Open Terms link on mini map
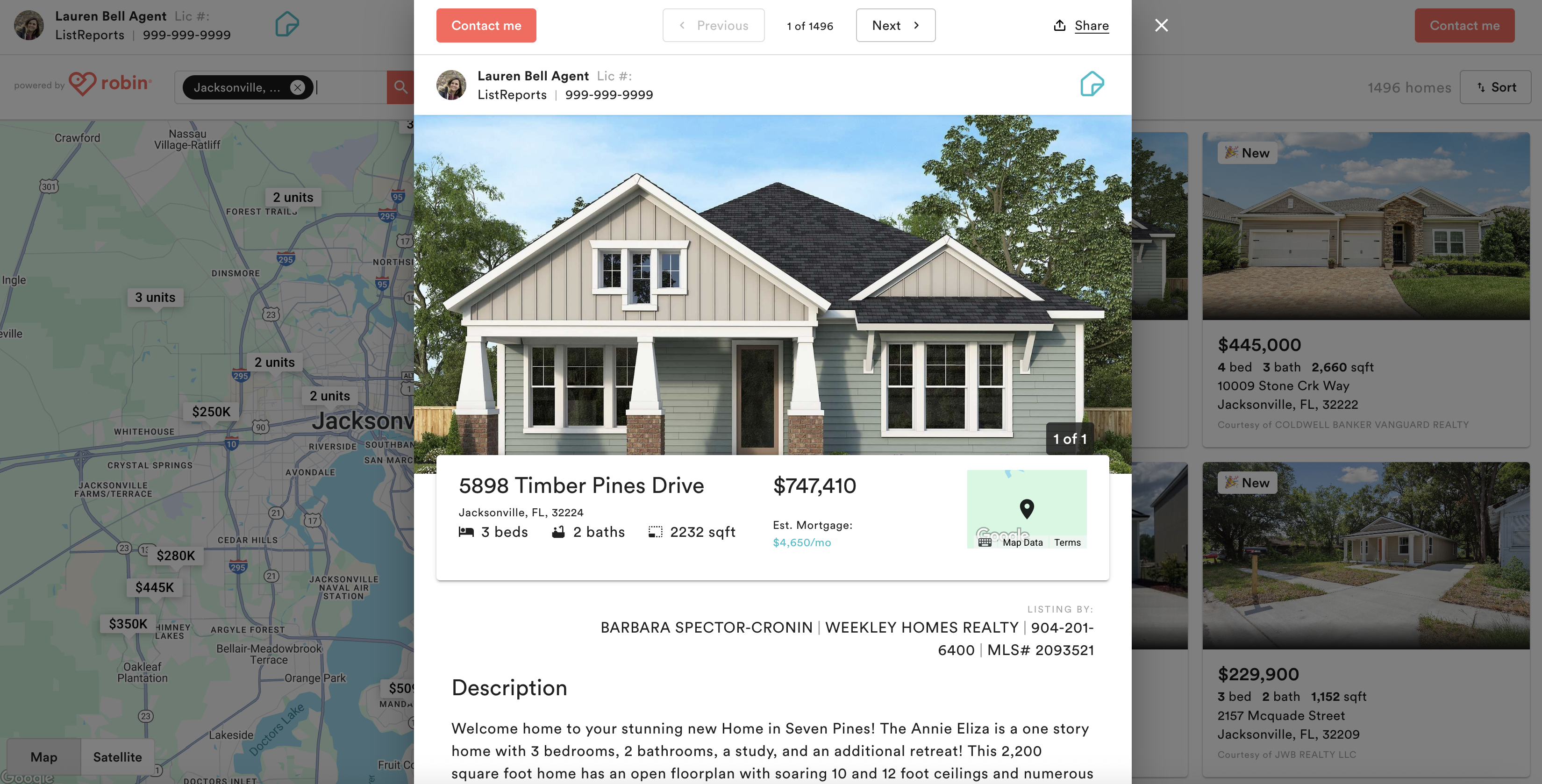 click(1067, 542)
